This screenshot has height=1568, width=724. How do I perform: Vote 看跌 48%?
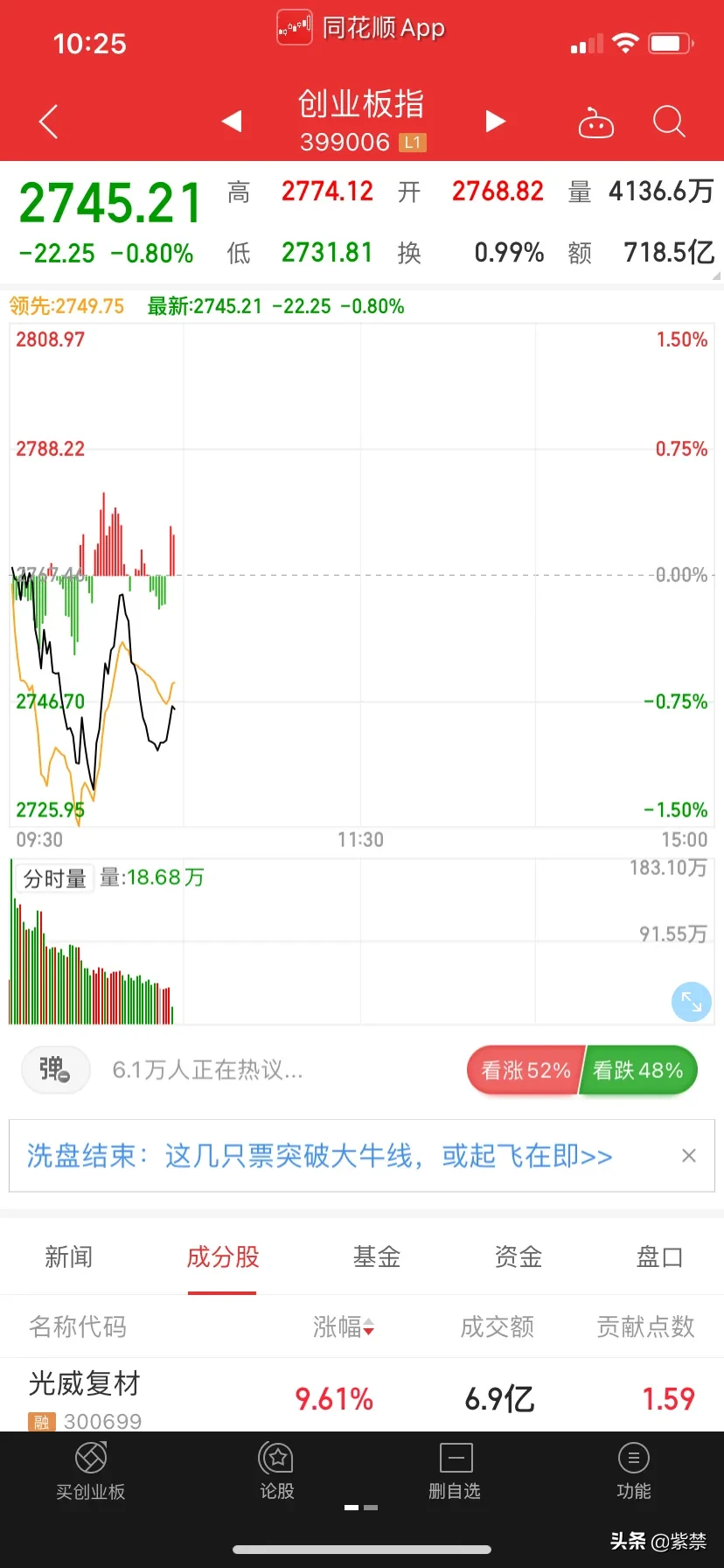pyautogui.click(x=638, y=1070)
